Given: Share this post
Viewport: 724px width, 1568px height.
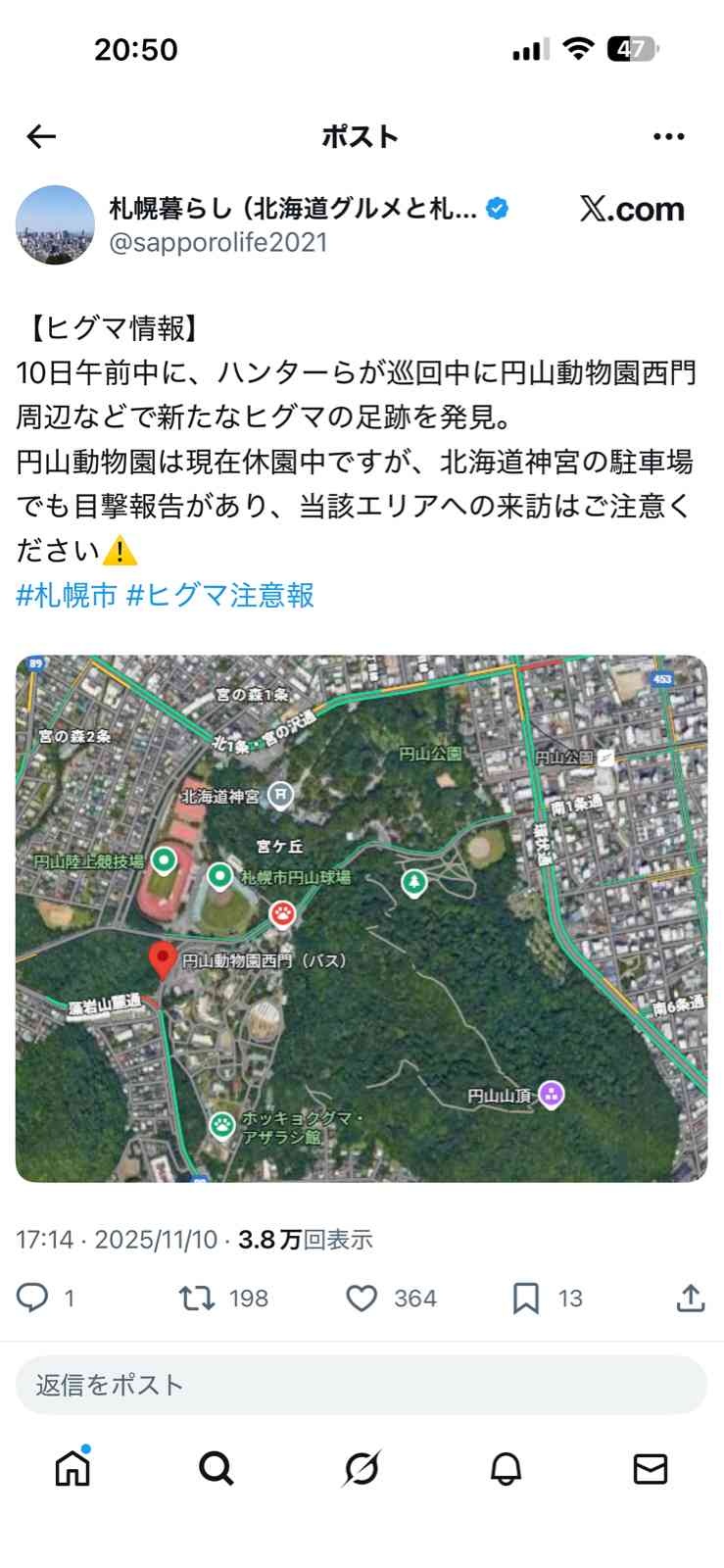Looking at the screenshot, I should [x=691, y=1298].
